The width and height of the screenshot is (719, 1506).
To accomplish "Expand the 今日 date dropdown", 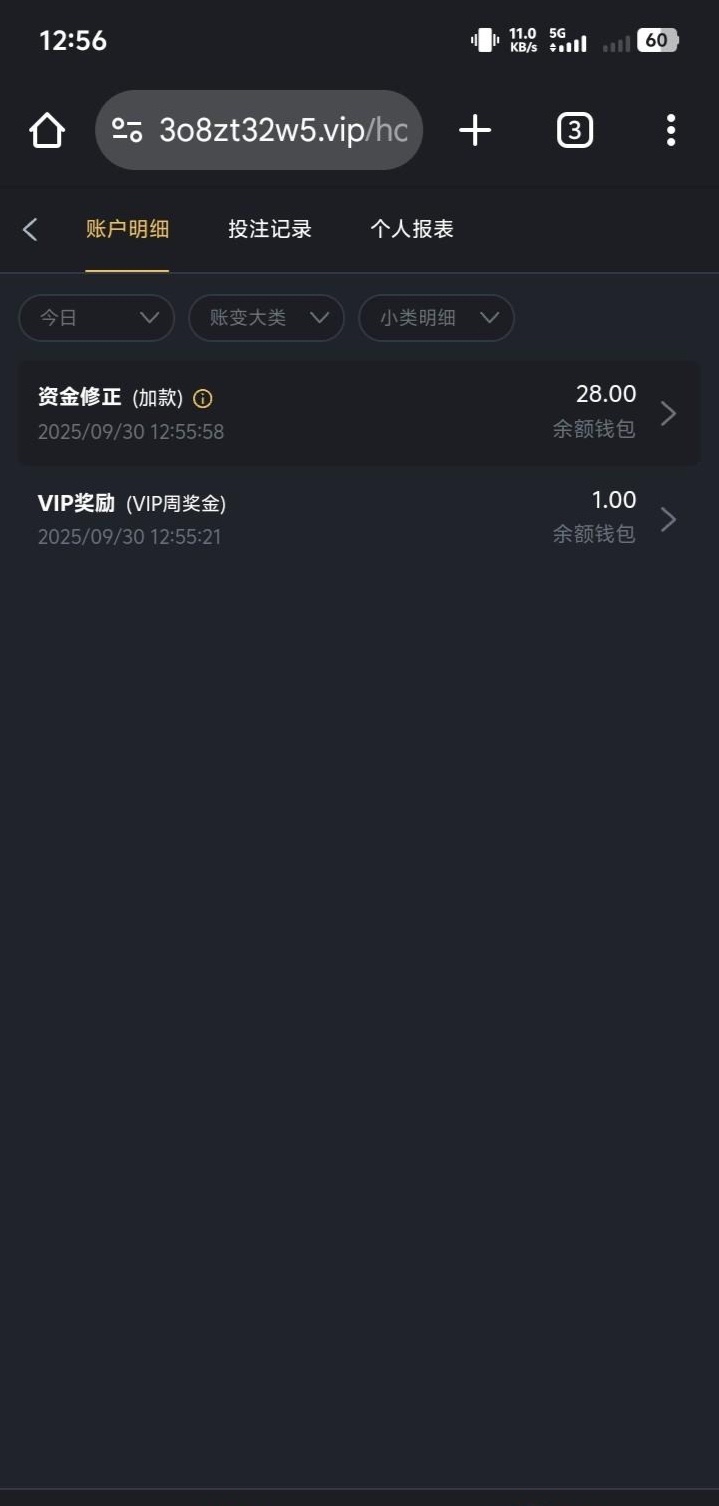I will pyautogui.click(x=97, y=318).
